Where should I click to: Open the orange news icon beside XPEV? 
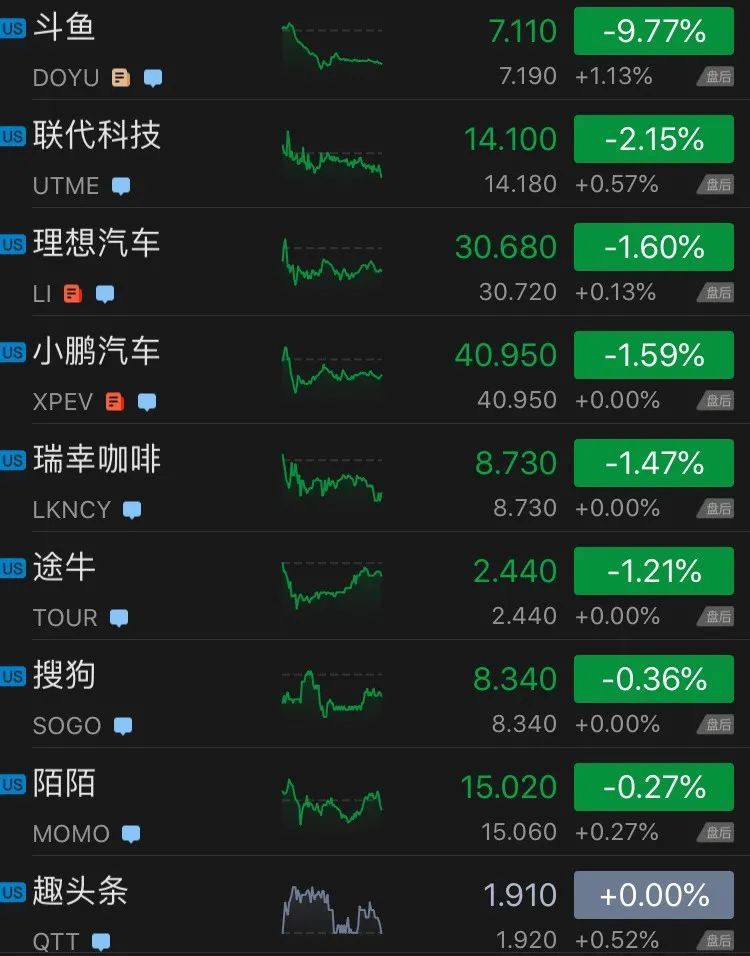(115, 402)
